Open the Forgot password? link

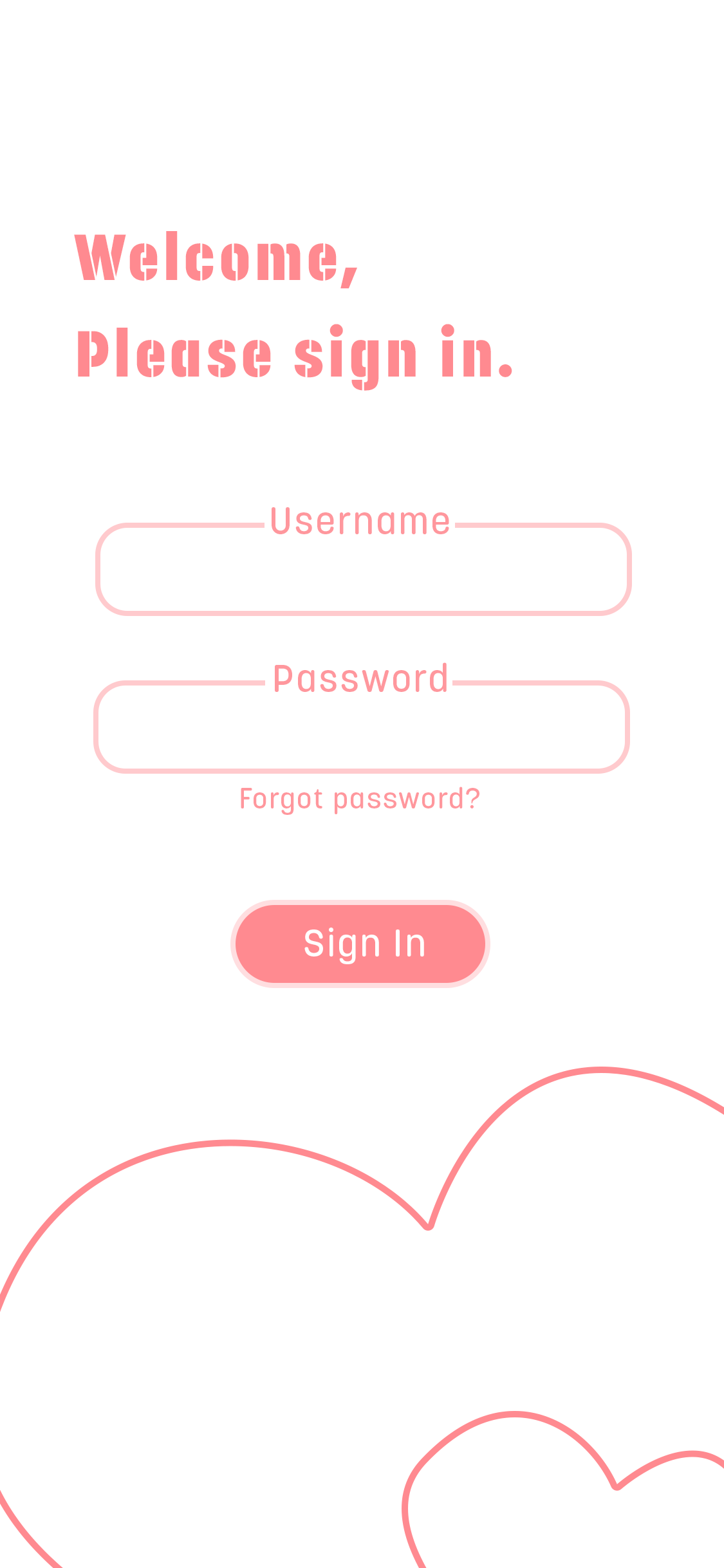360,799
